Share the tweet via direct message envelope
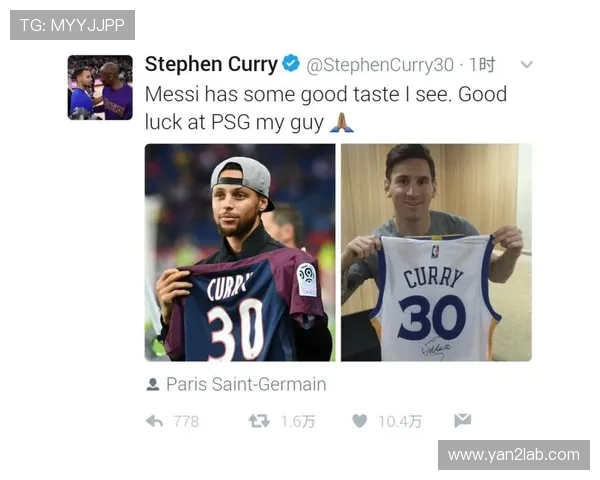The height and width of the screenshot is (480, 600). [462, 421]
